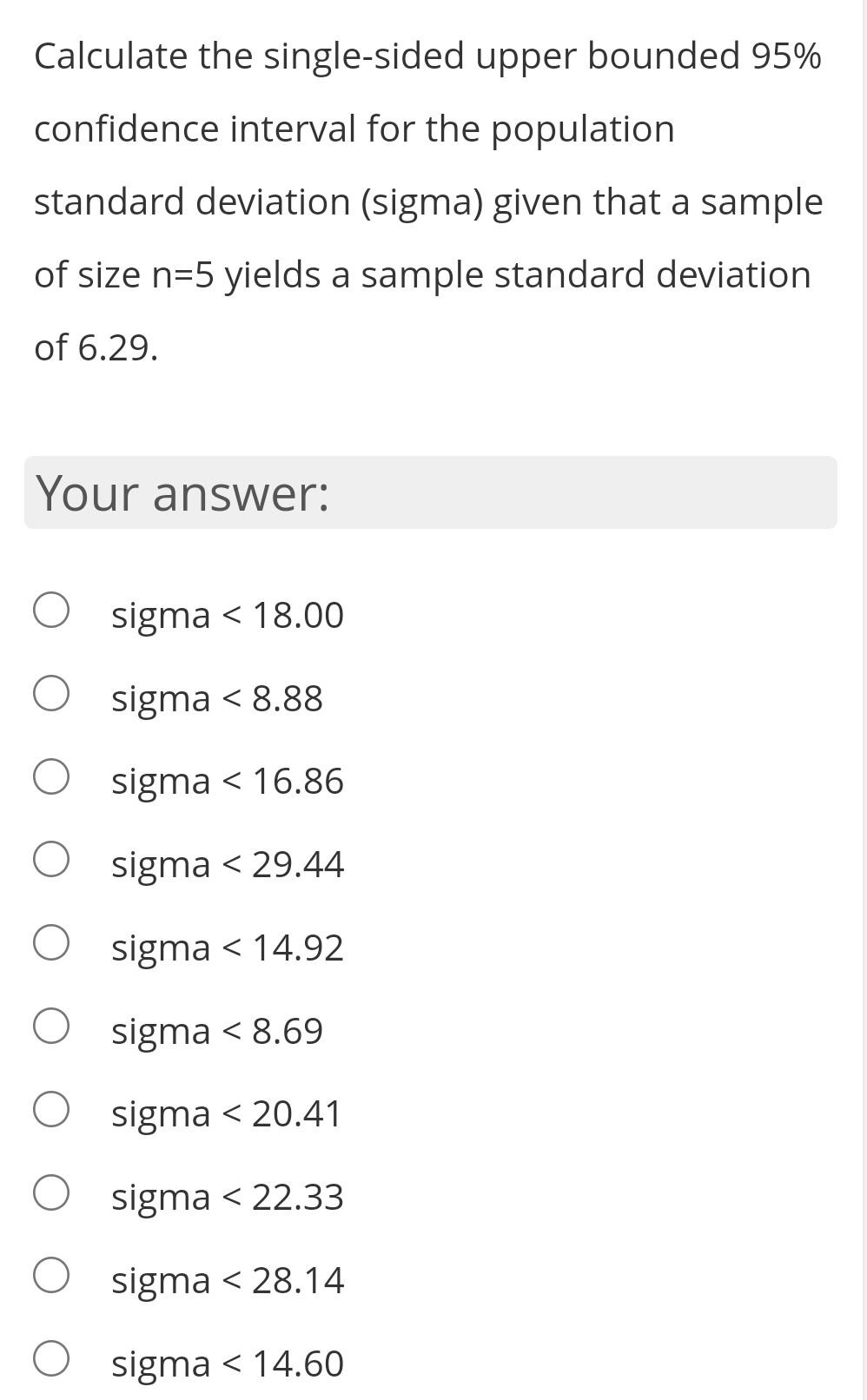Click the answer label sigma < 16.86

(x=228, y=782)
